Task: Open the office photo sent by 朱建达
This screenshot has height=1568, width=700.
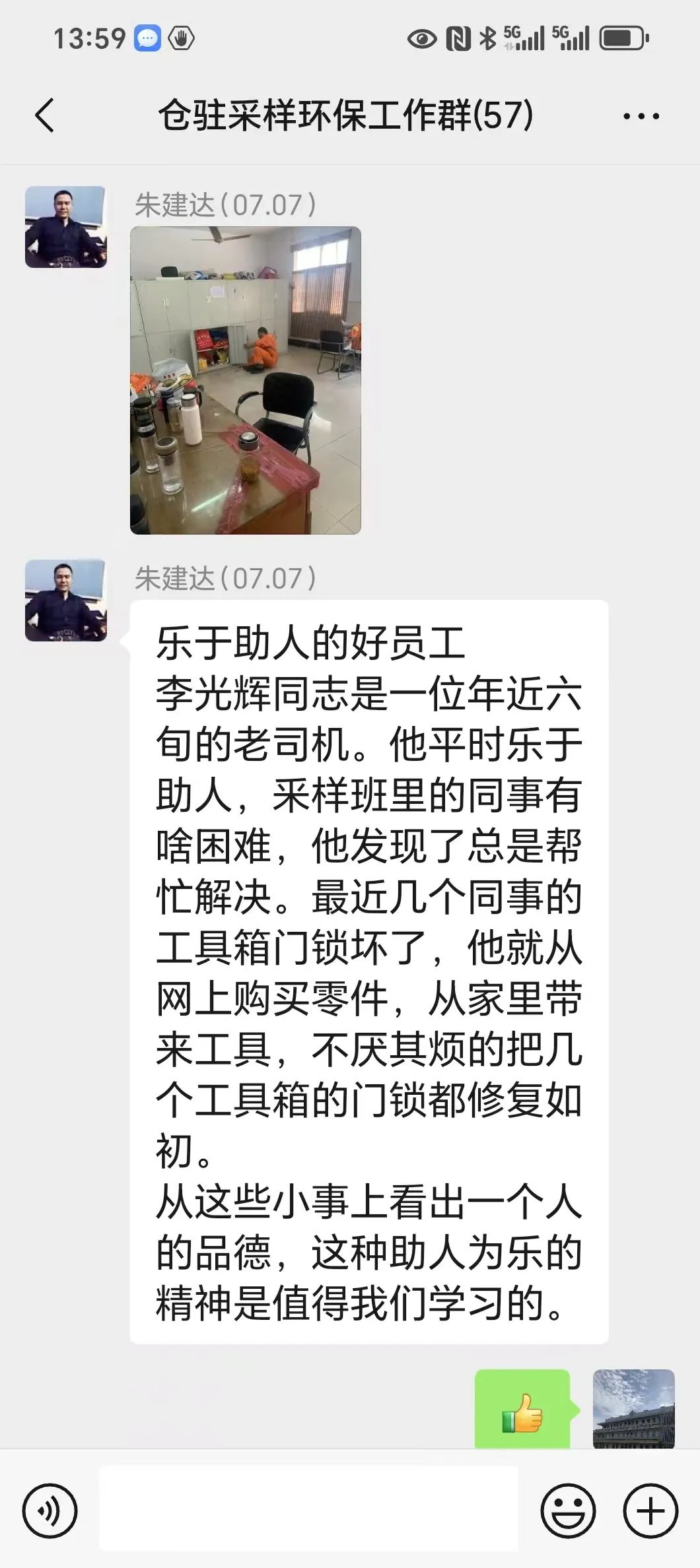Action: 245,380
